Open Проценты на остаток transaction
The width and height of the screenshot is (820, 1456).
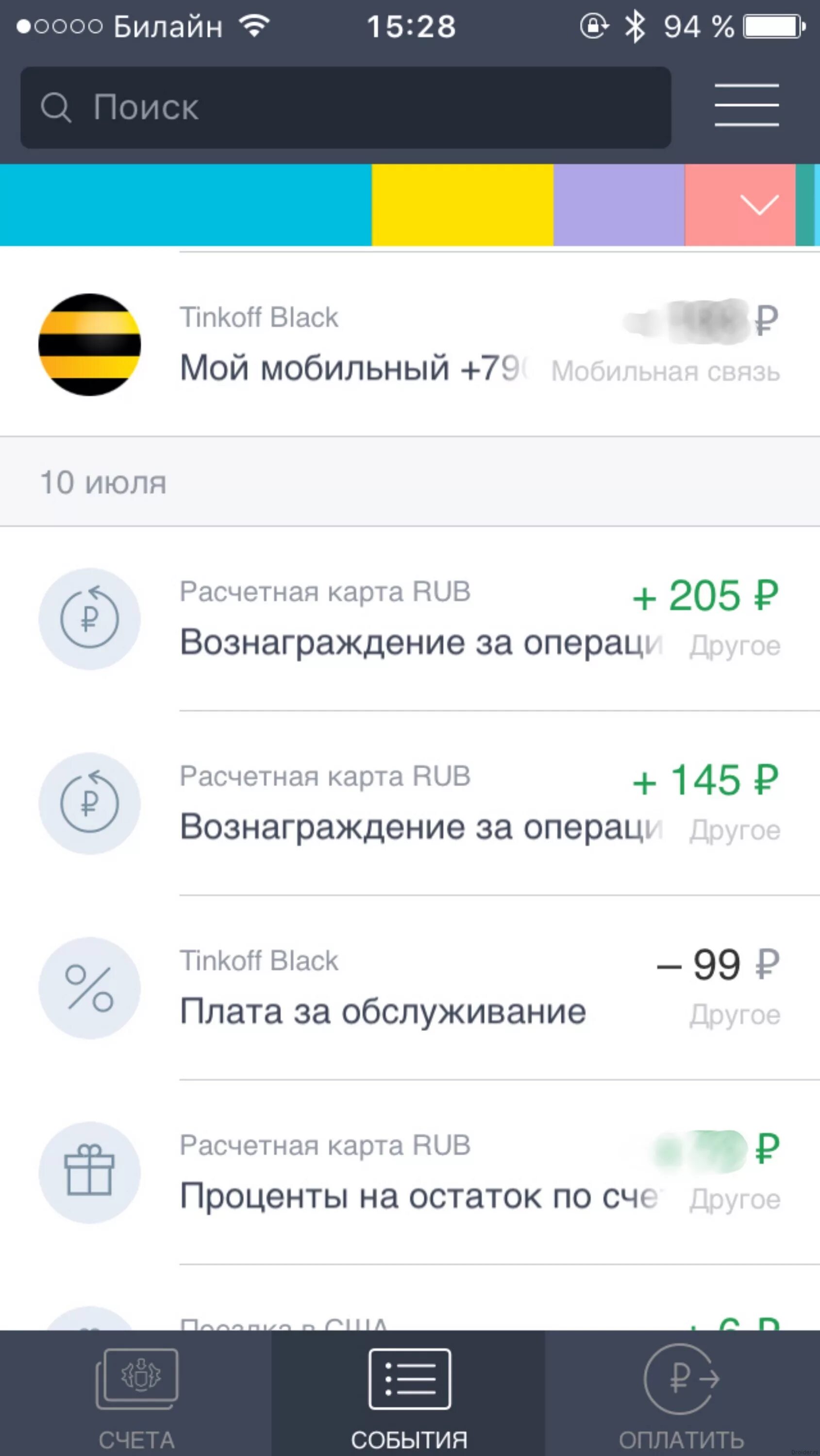pos(410,1172)
